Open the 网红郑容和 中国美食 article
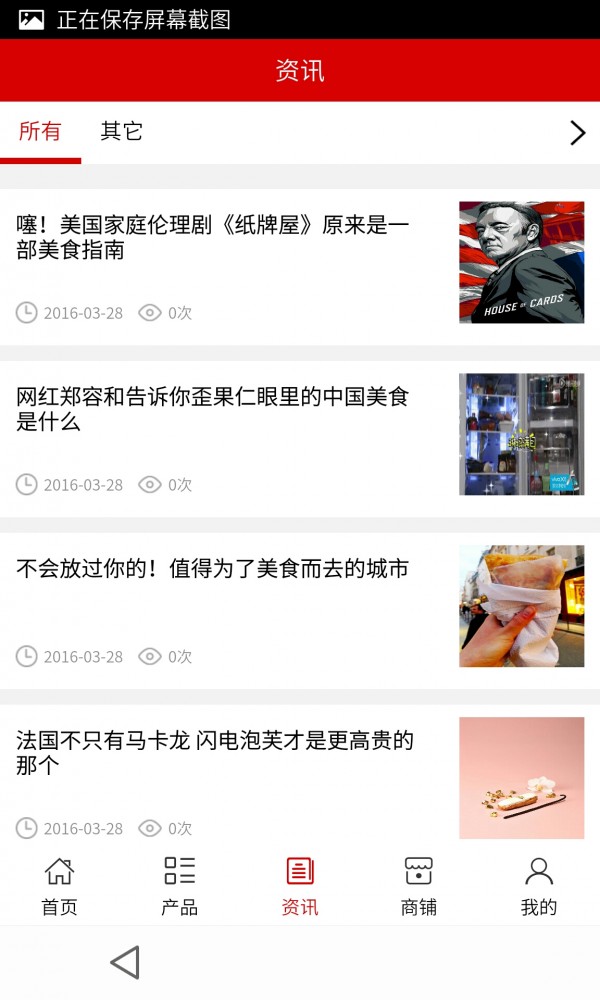The image size is (600, 1000). tap(213, 409)
